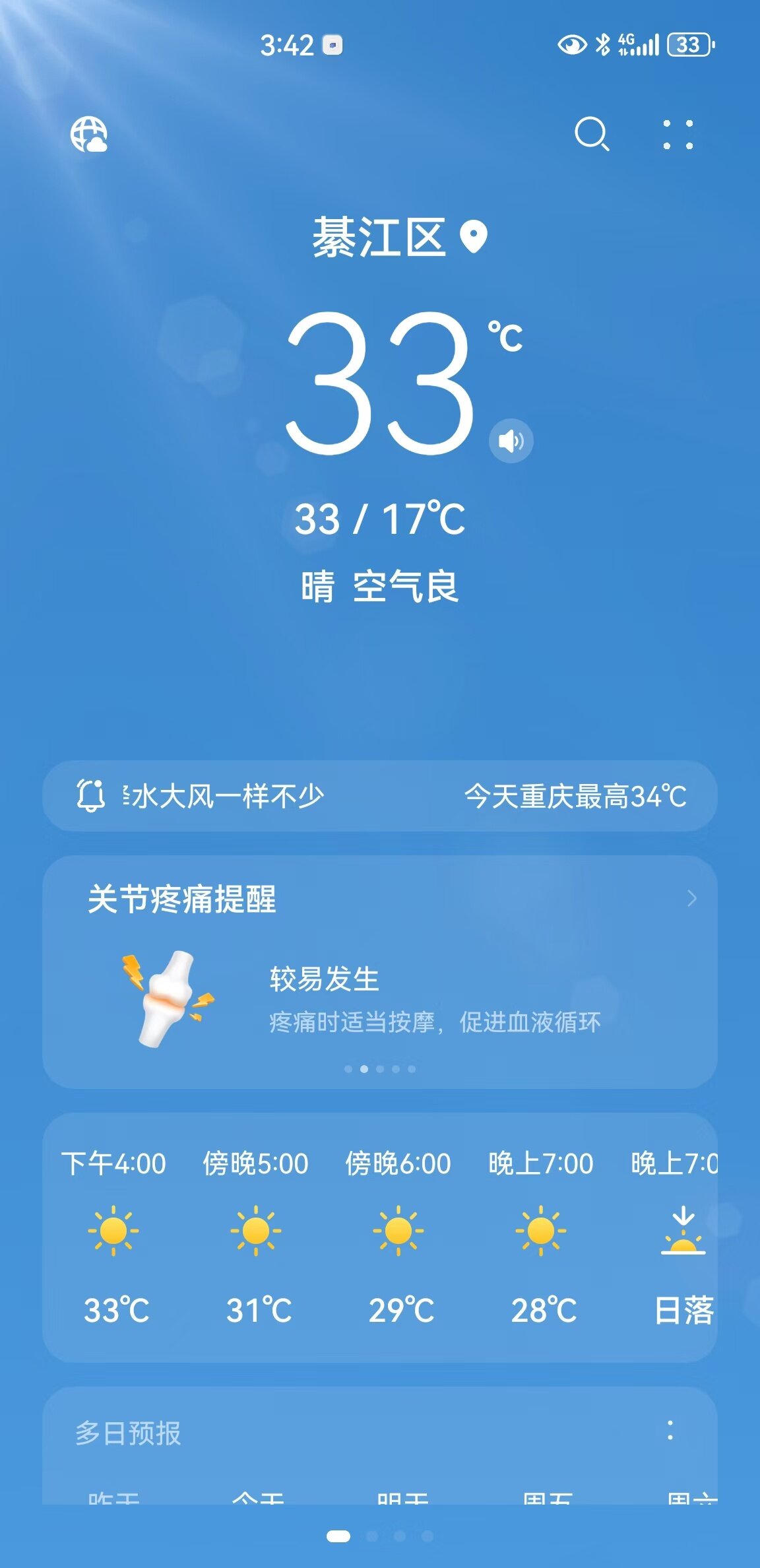
Task: Open the global weather map icon
Action: point(89,135)
